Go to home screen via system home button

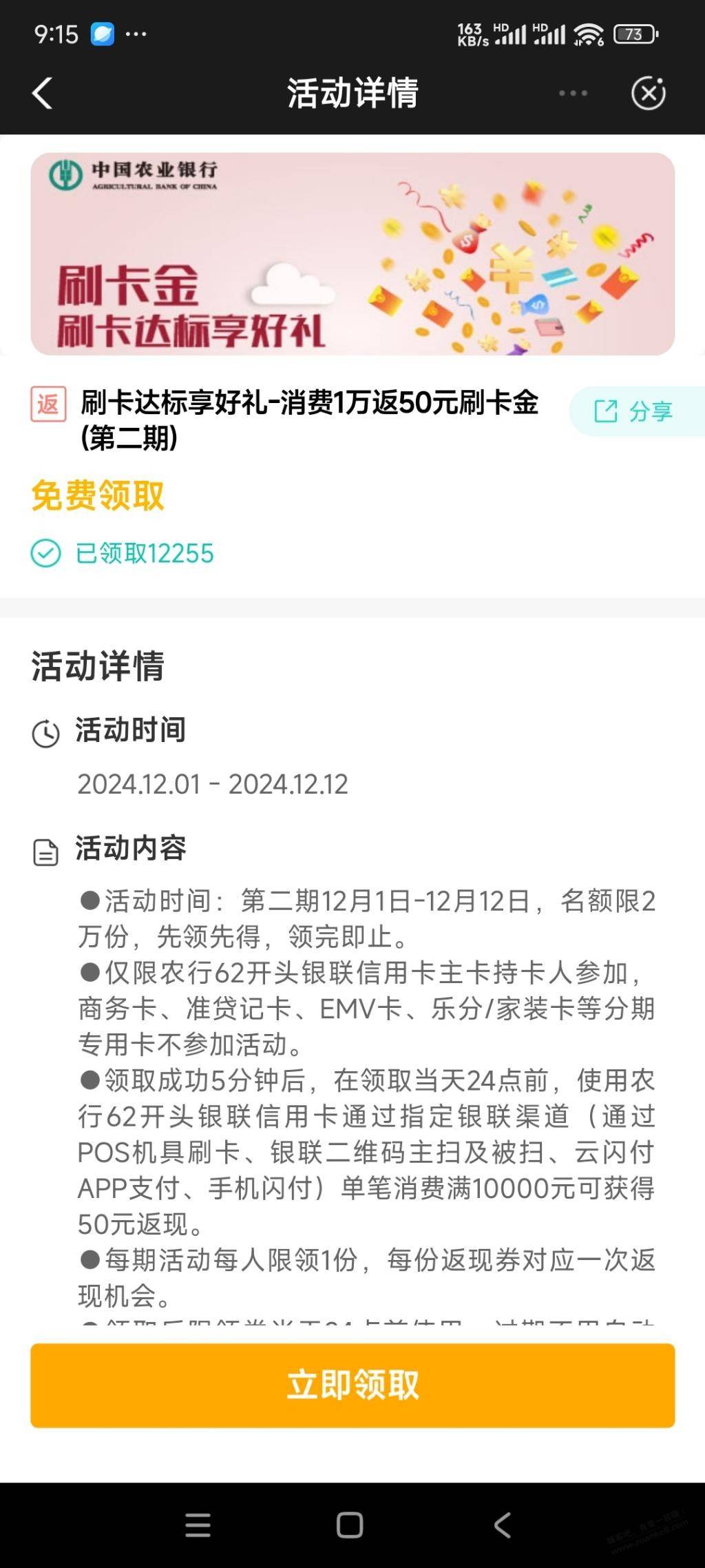tap(350, 1525)
